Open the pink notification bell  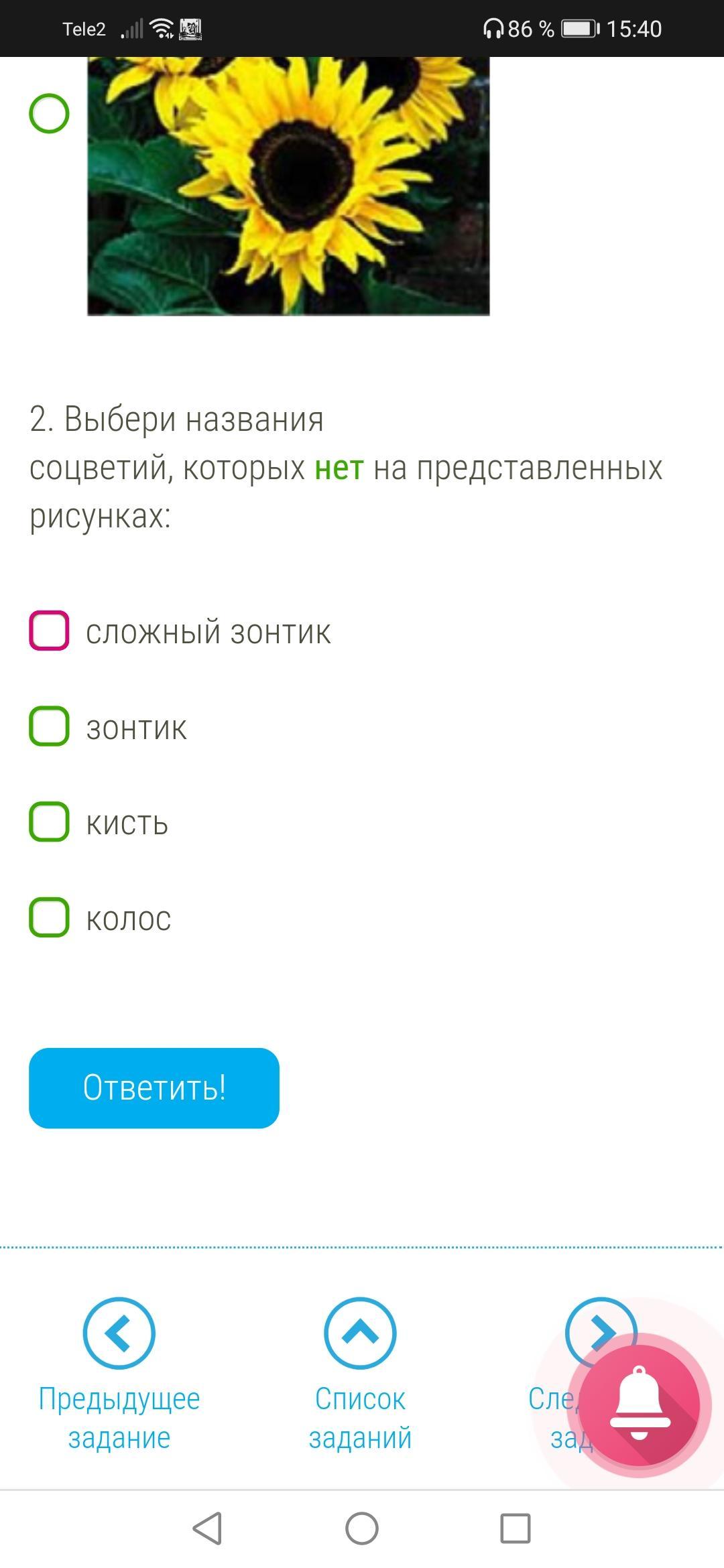click(640, 1403)
